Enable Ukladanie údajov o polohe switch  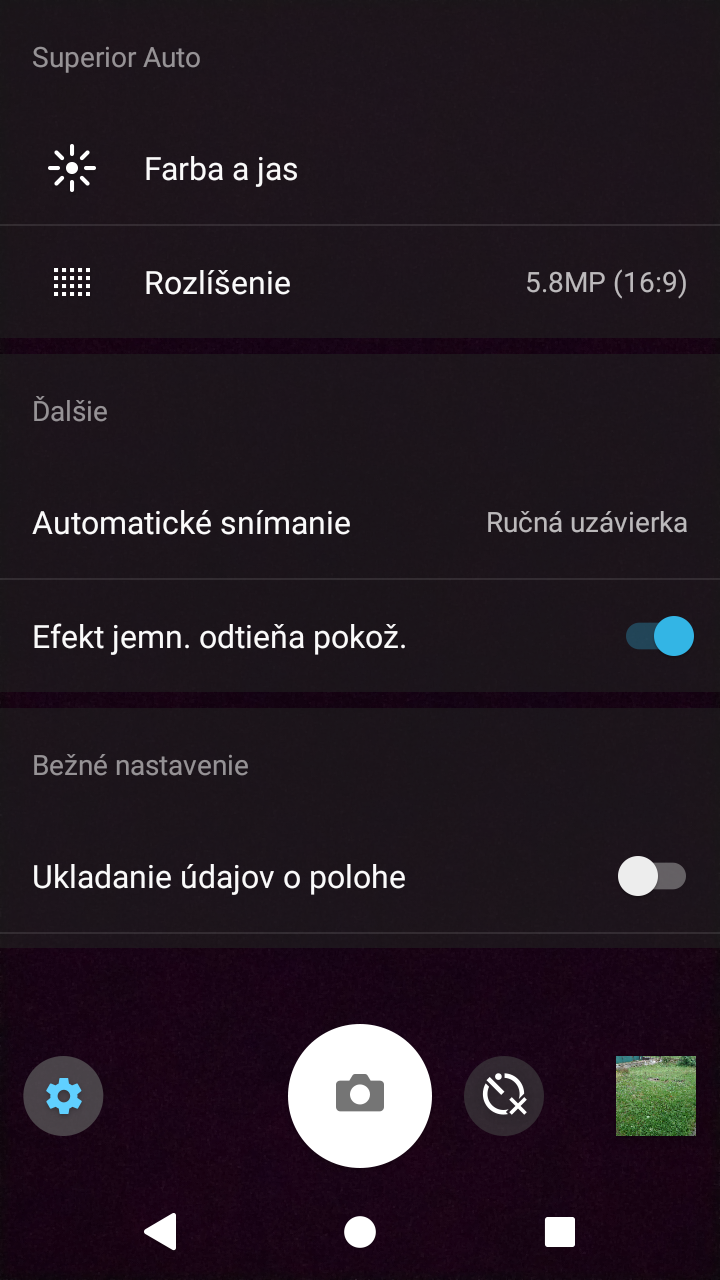(652, 877)
